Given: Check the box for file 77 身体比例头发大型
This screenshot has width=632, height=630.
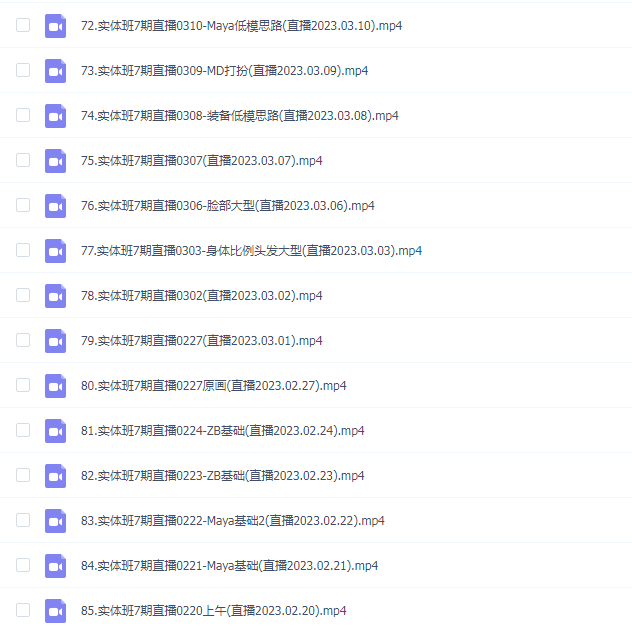Looking at the screenshot, I should [23, 250].
